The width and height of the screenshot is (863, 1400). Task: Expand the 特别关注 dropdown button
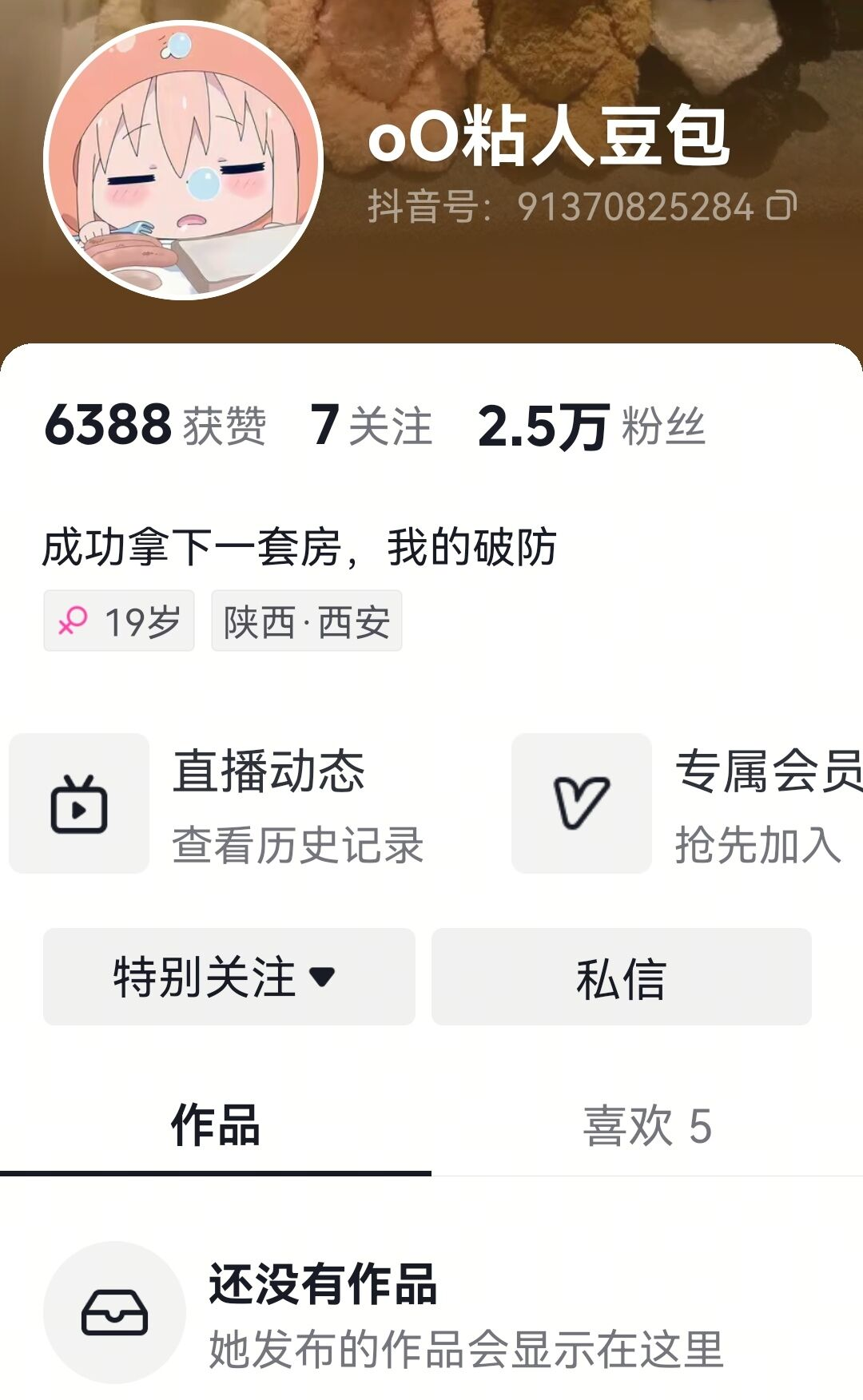pos(229,977)
